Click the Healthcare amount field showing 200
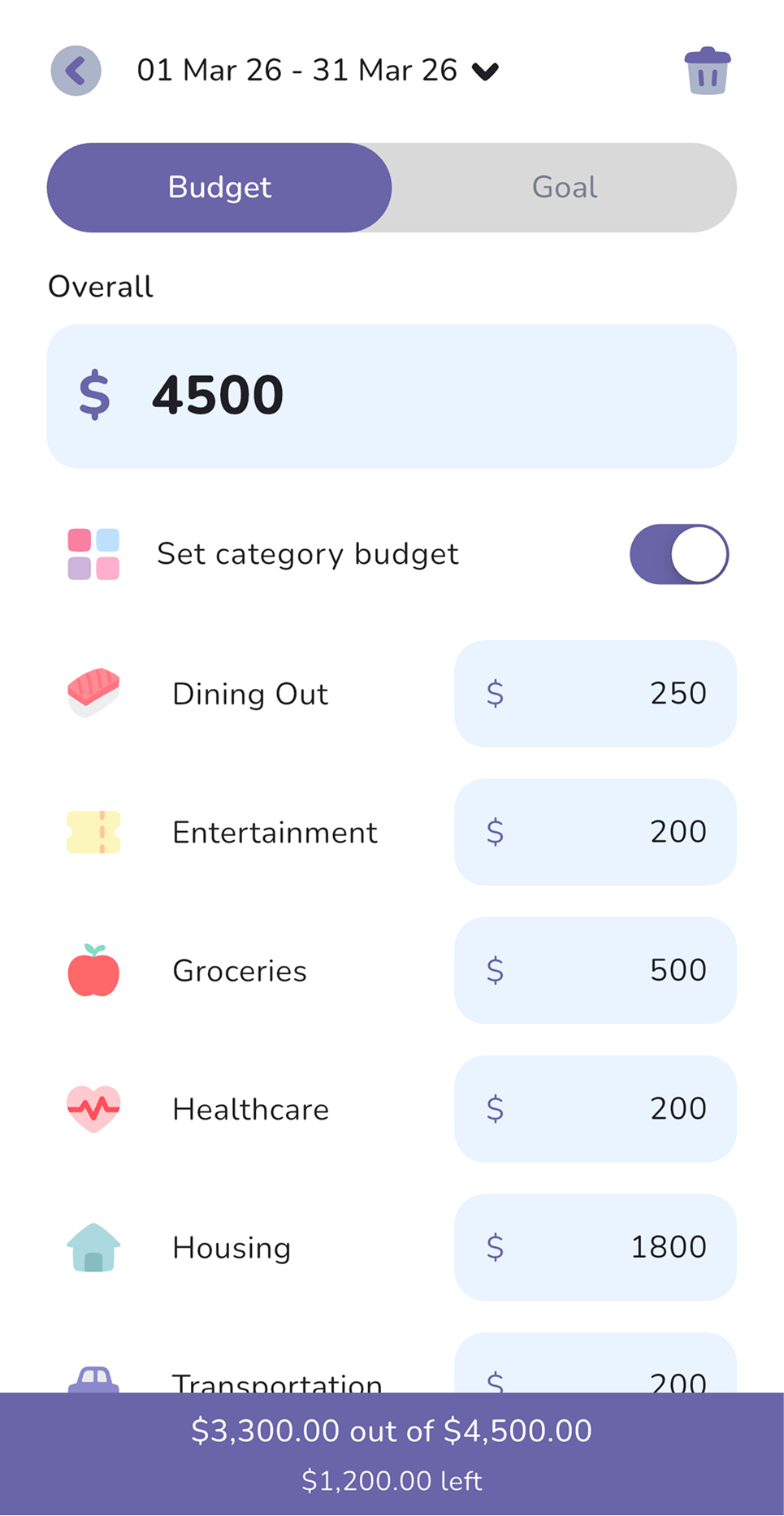 pos(595,1109)
